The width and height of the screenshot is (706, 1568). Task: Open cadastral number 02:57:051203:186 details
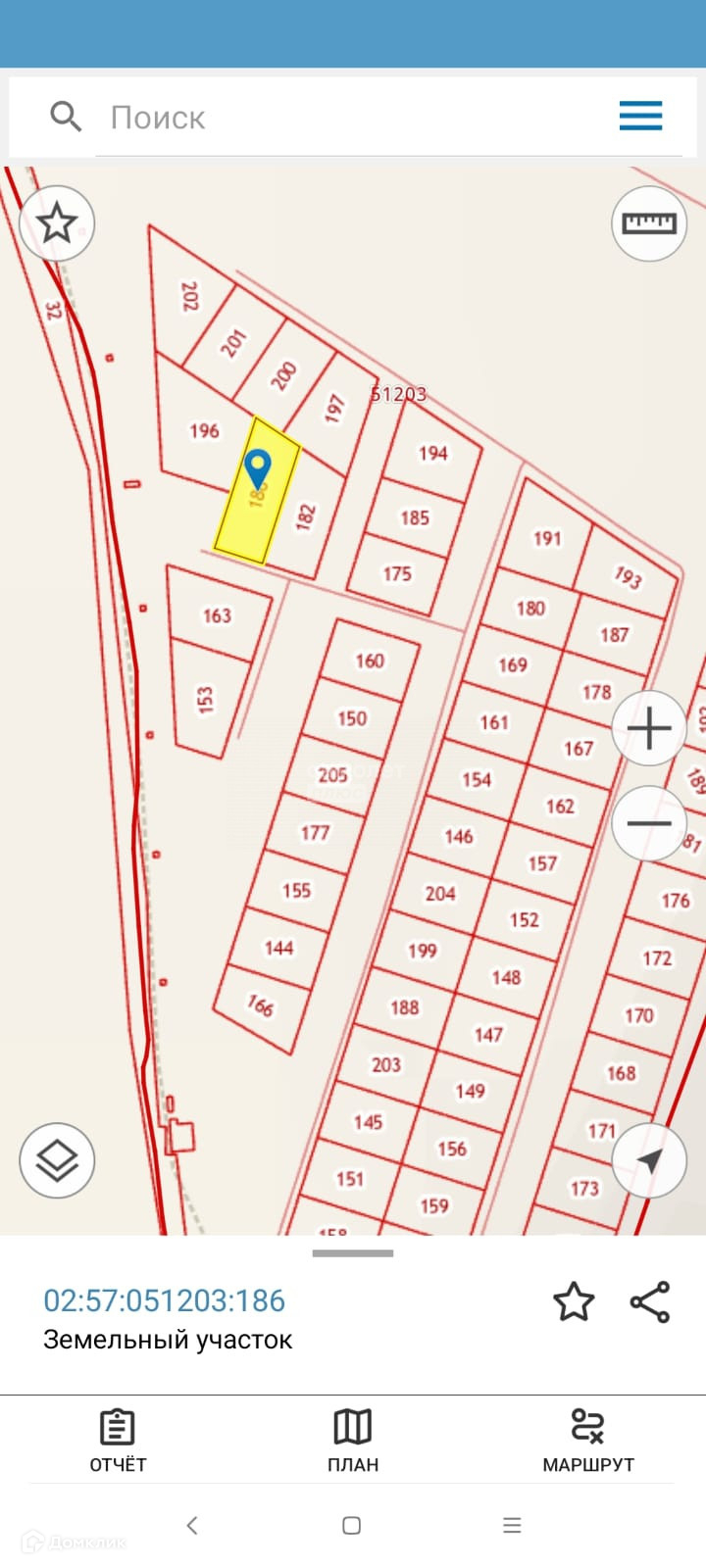(x=164, y=1300)
